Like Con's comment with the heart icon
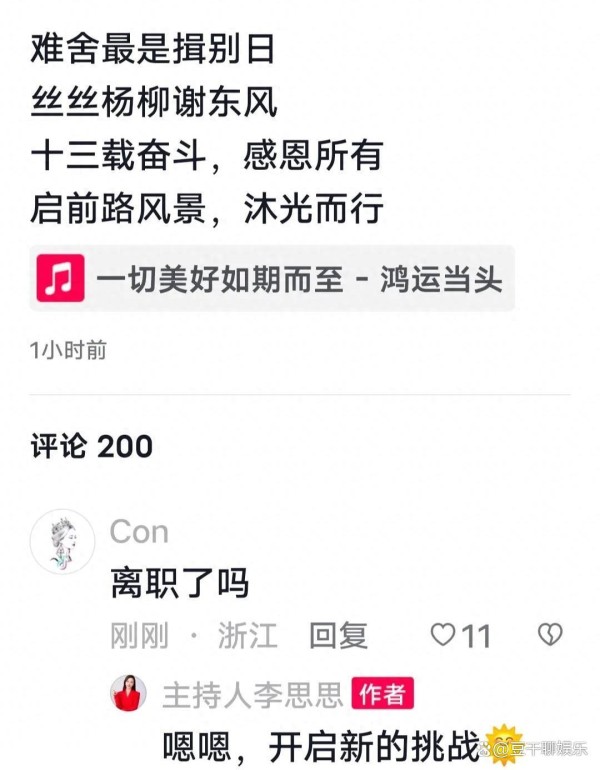 [x=443, y=635]
